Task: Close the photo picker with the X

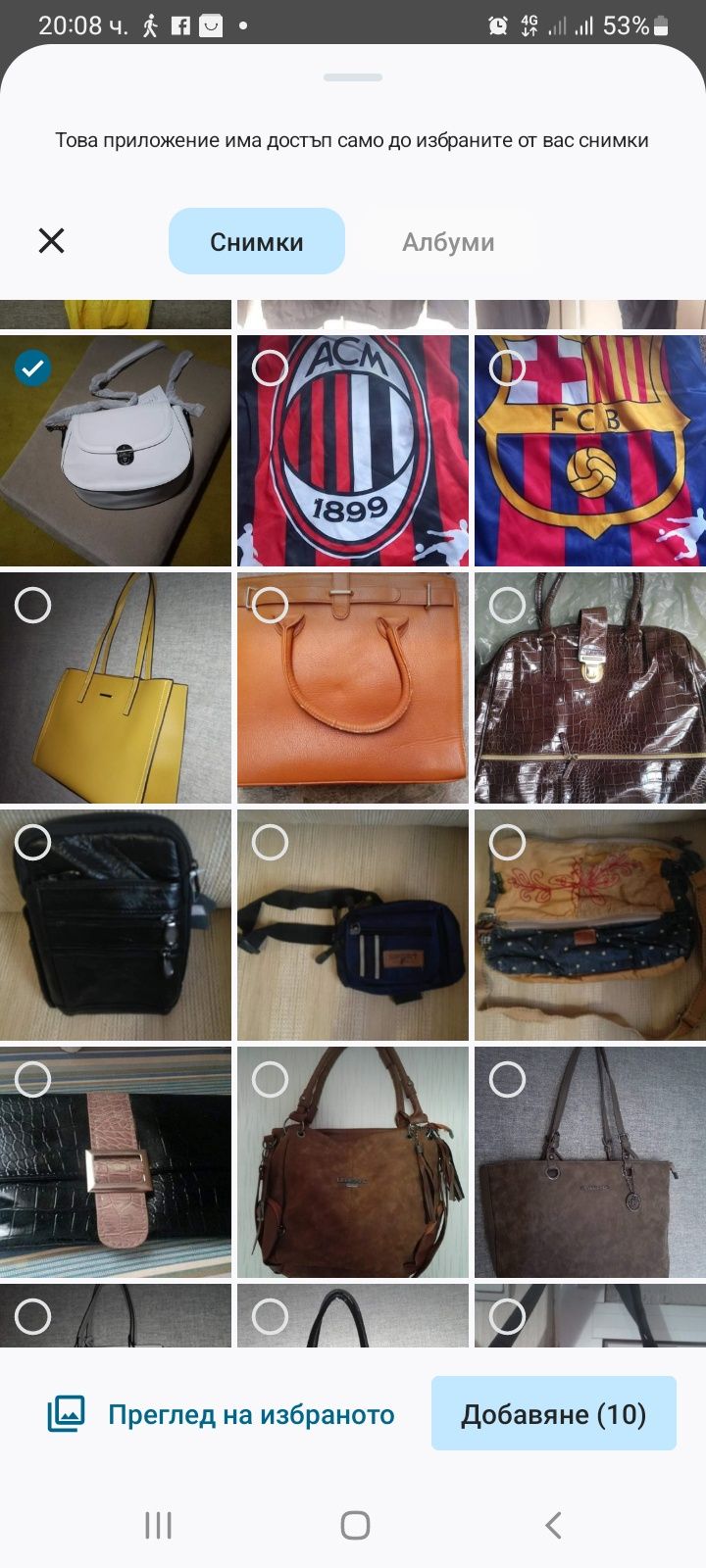Action: click(x=51, y=241)
